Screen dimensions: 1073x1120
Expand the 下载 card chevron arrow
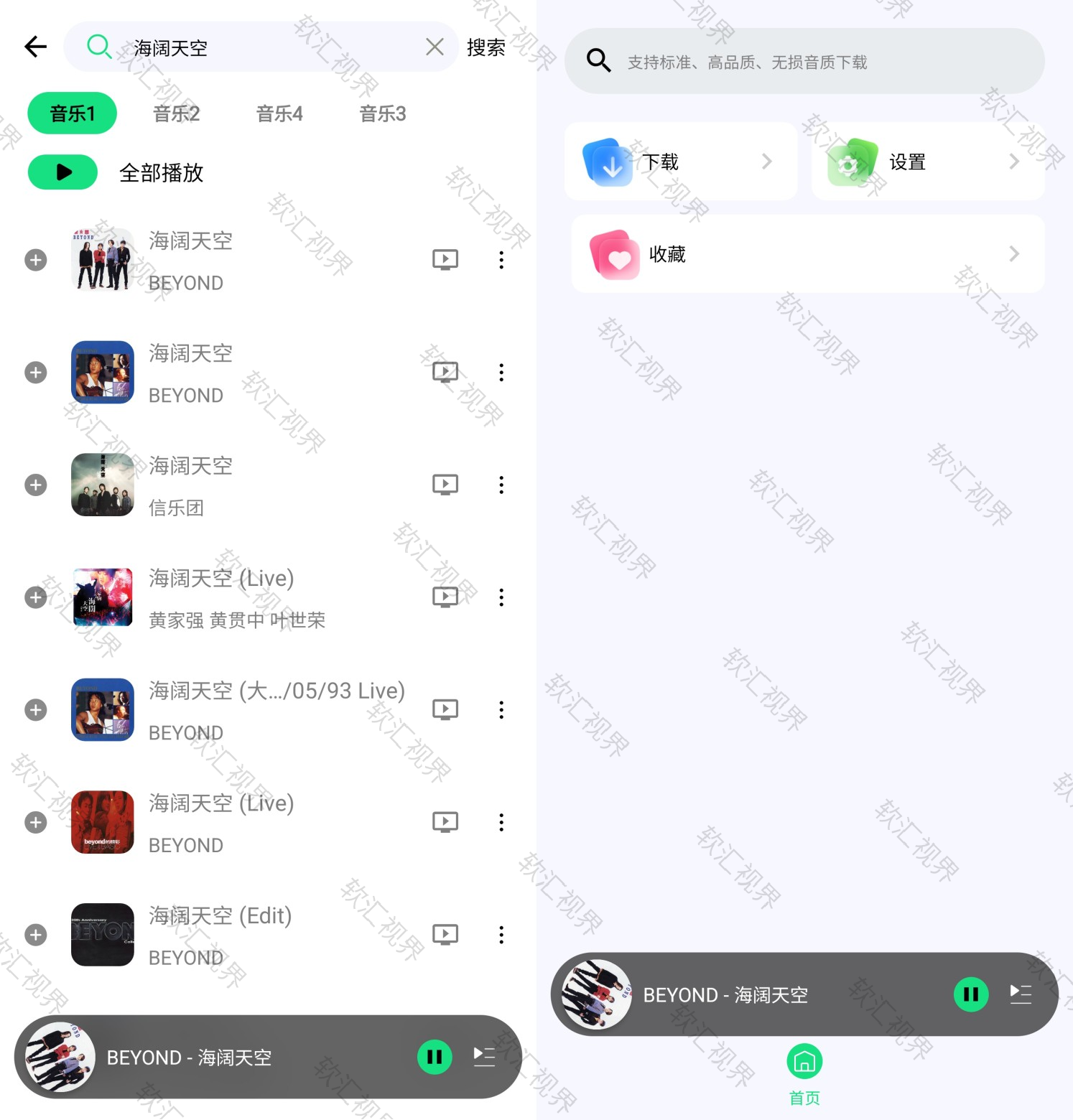(766, 161)
